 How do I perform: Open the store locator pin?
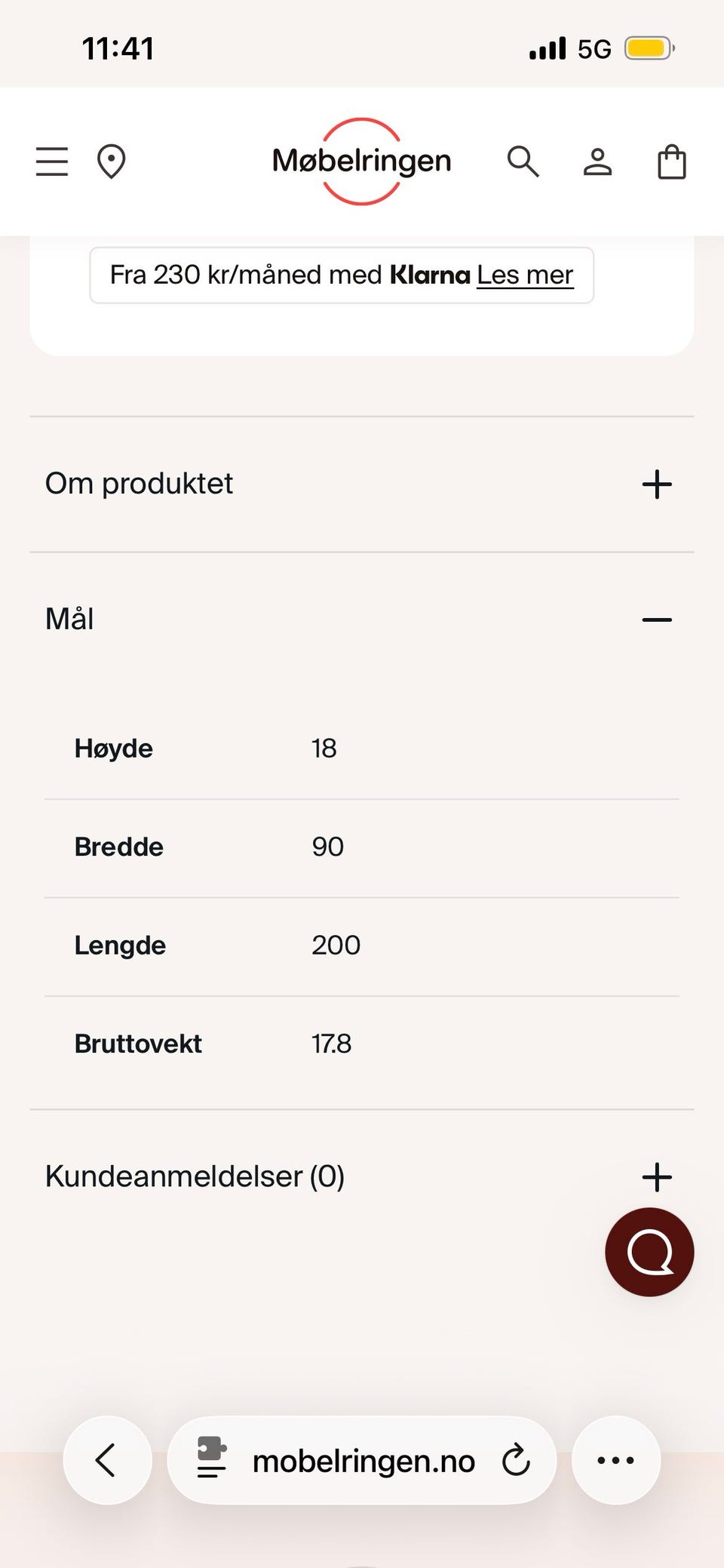click(x=111, y=161)
